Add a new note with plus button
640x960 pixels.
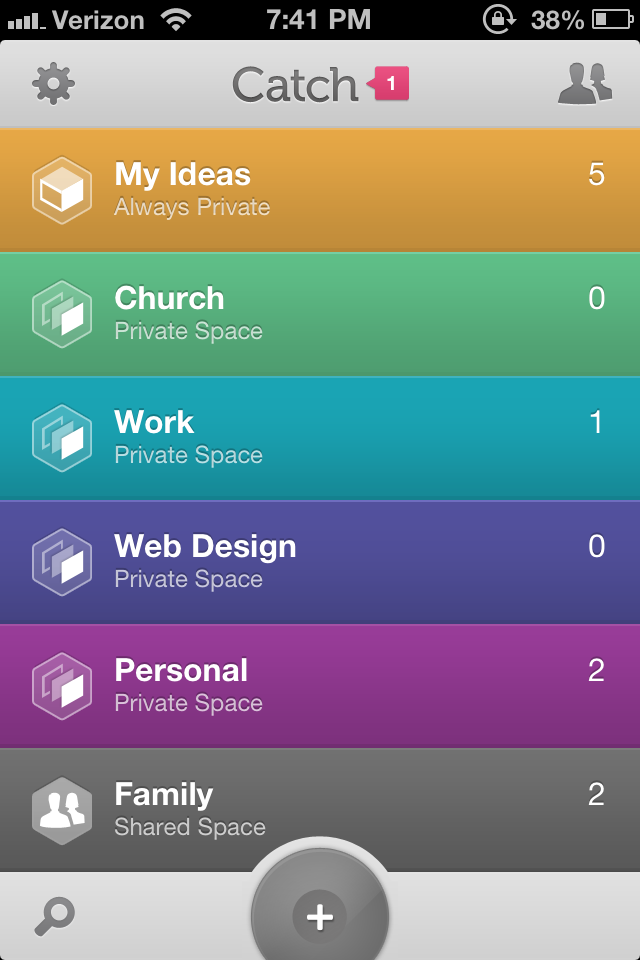(320, 916)
